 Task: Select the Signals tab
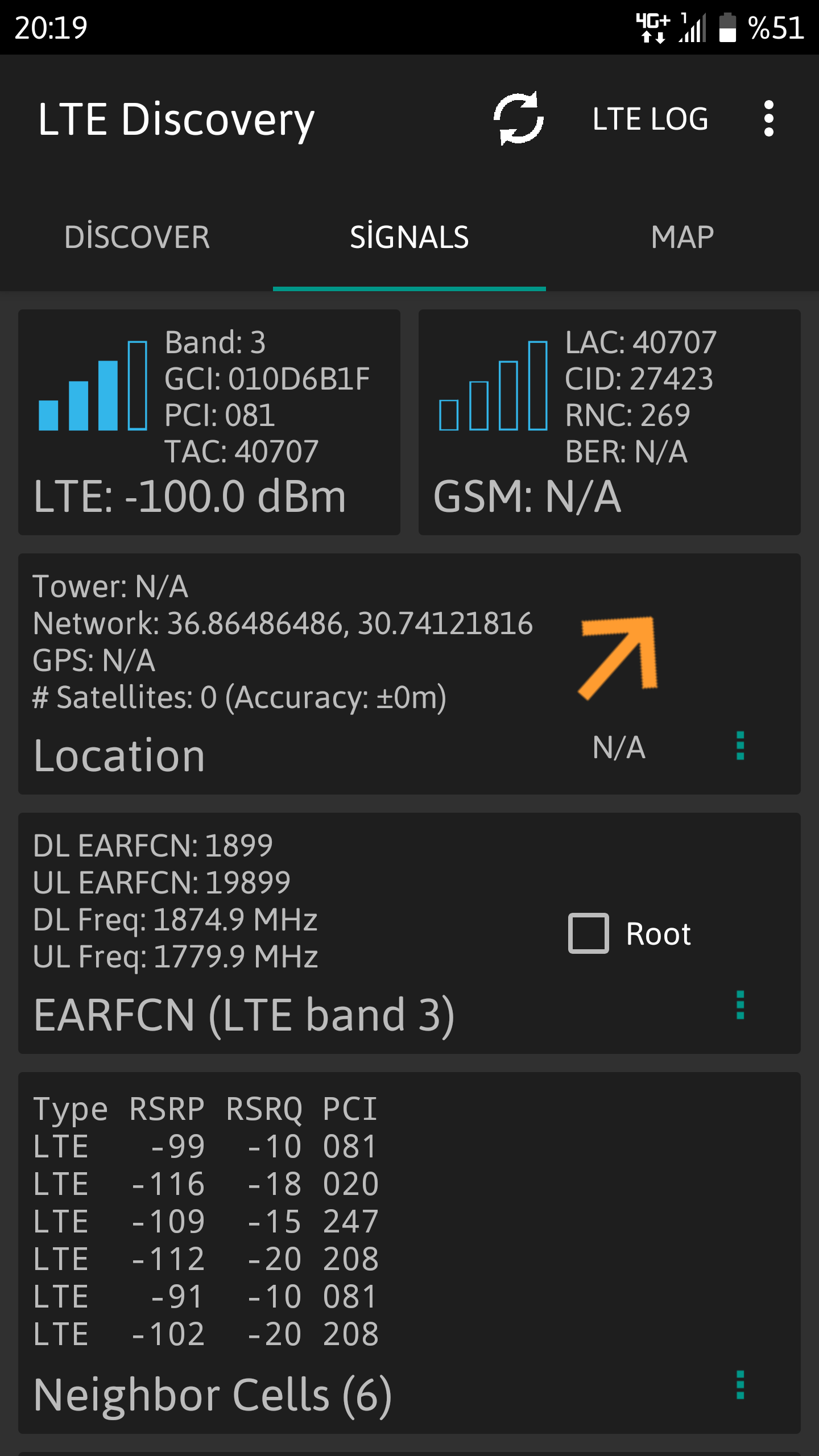click(409, 237)
